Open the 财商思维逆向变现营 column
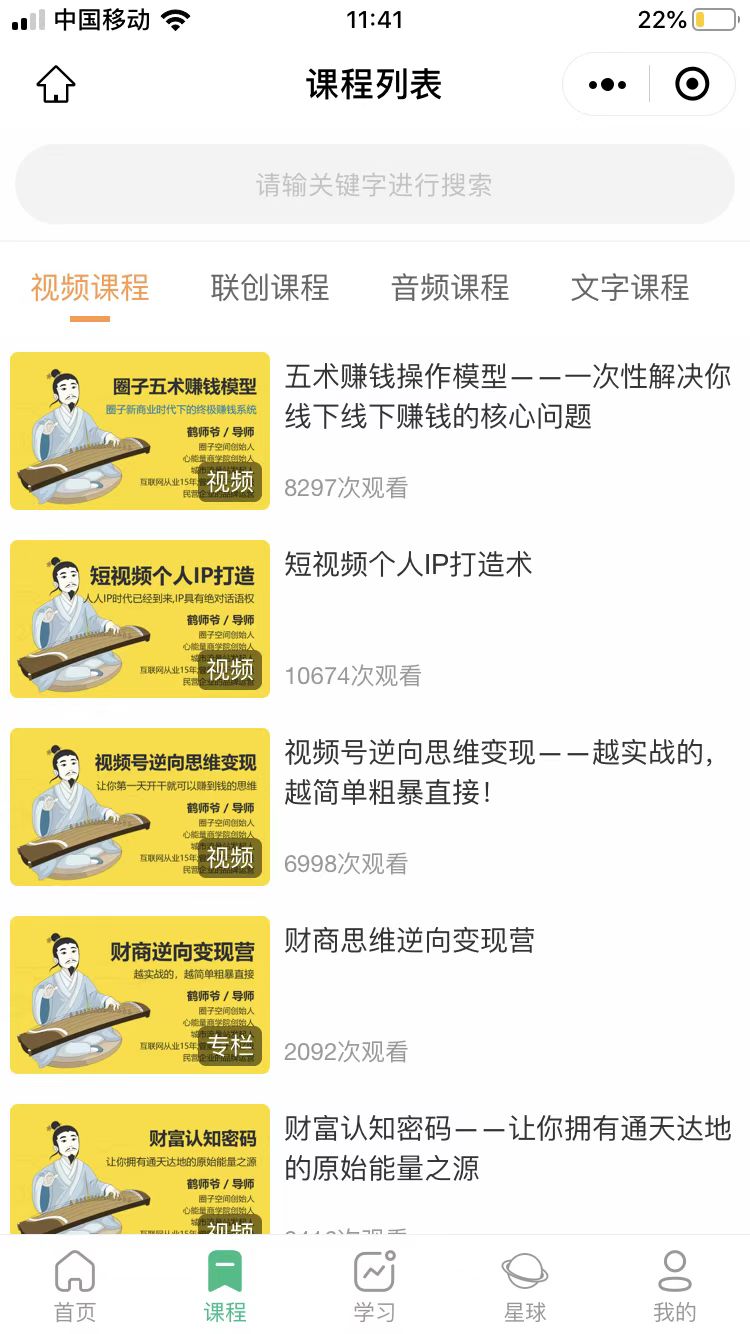The height and width of the screenshot is (1334, 750). (410, 941)
